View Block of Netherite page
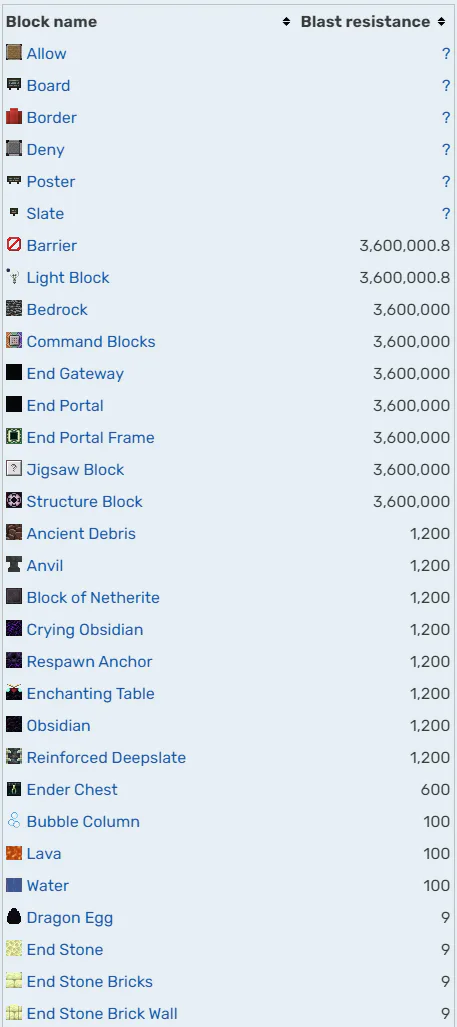The height and width of the screenshot is (1027, 457). [x=92, y=598]
